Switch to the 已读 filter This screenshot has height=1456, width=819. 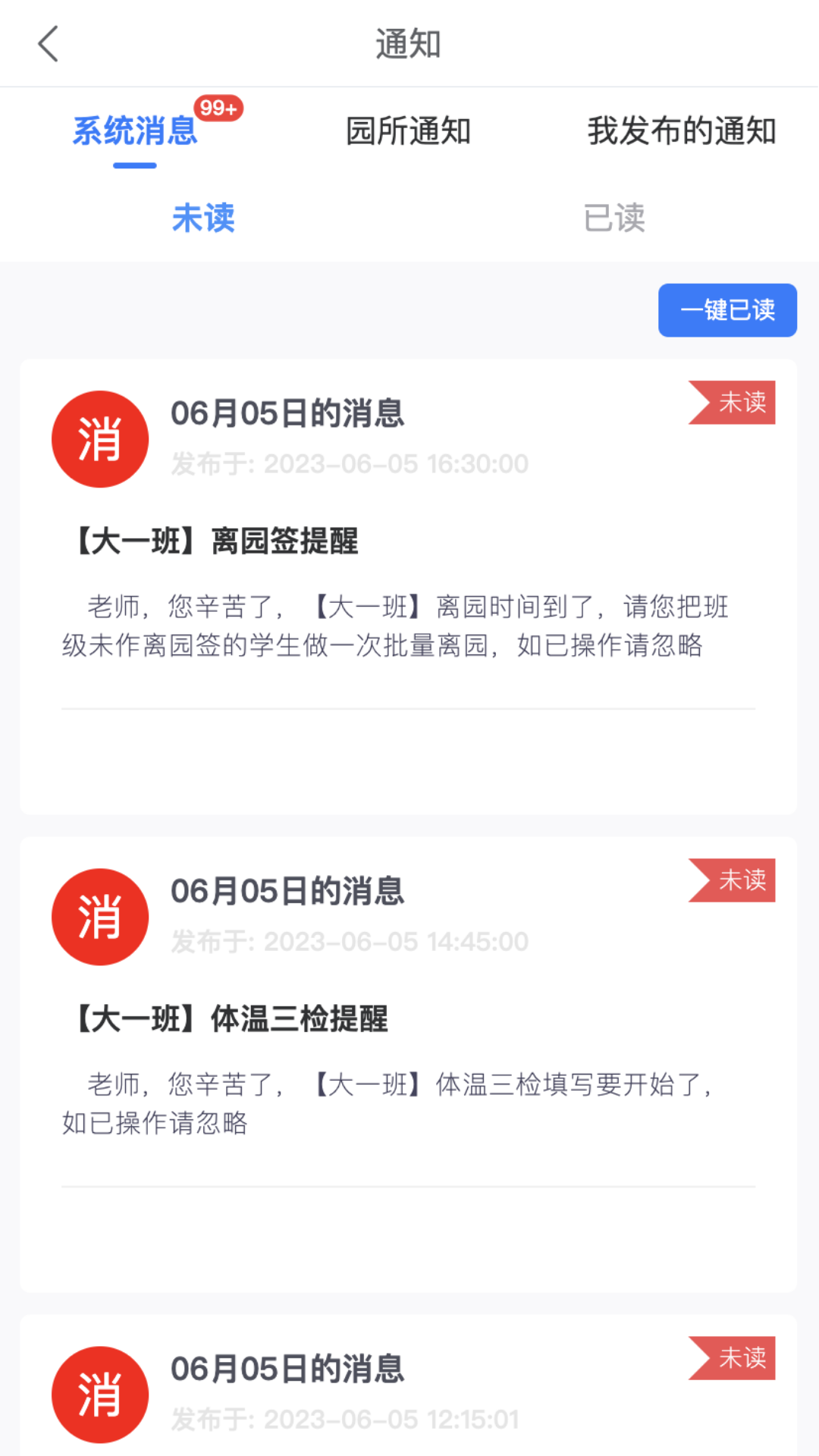click(614, 220)
